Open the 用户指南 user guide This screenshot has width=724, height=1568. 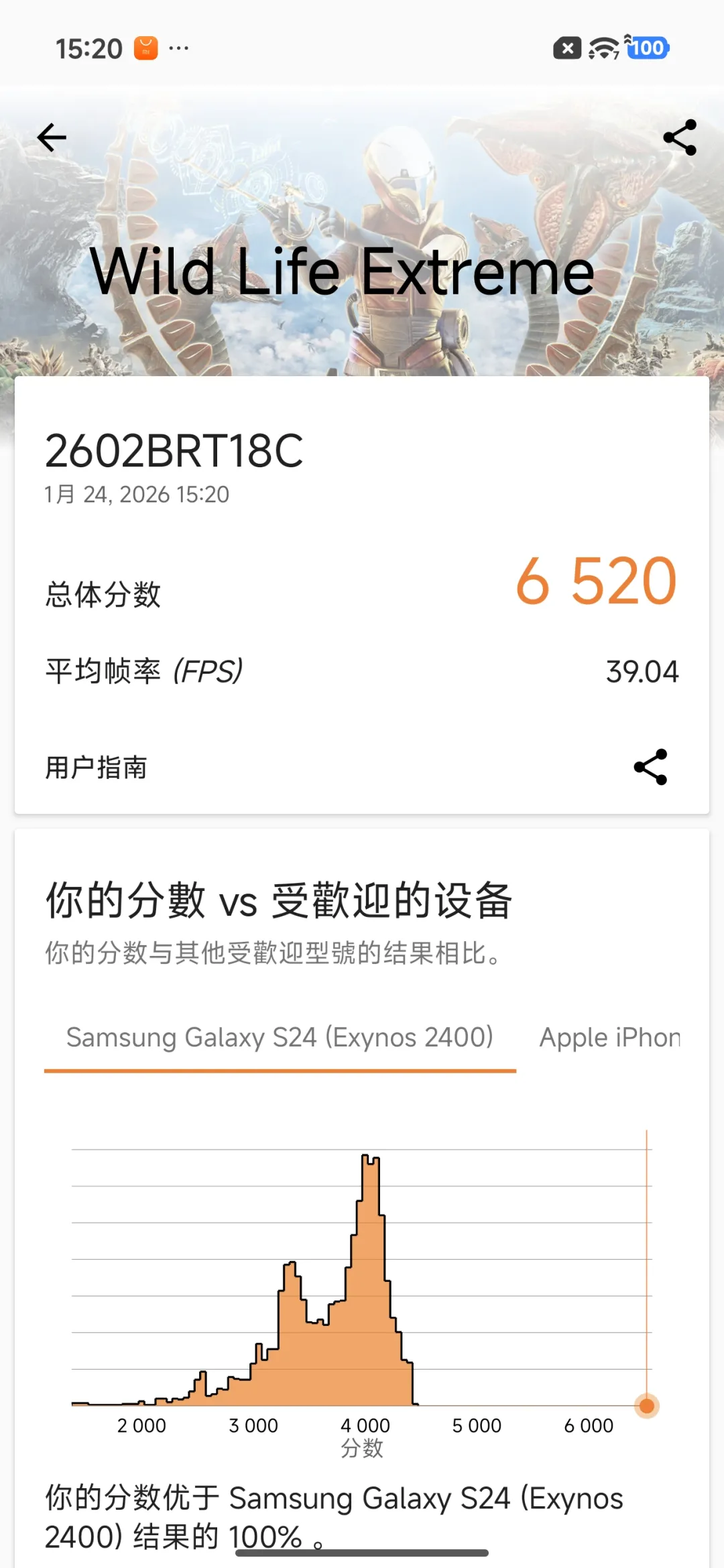tap(96, 768)
